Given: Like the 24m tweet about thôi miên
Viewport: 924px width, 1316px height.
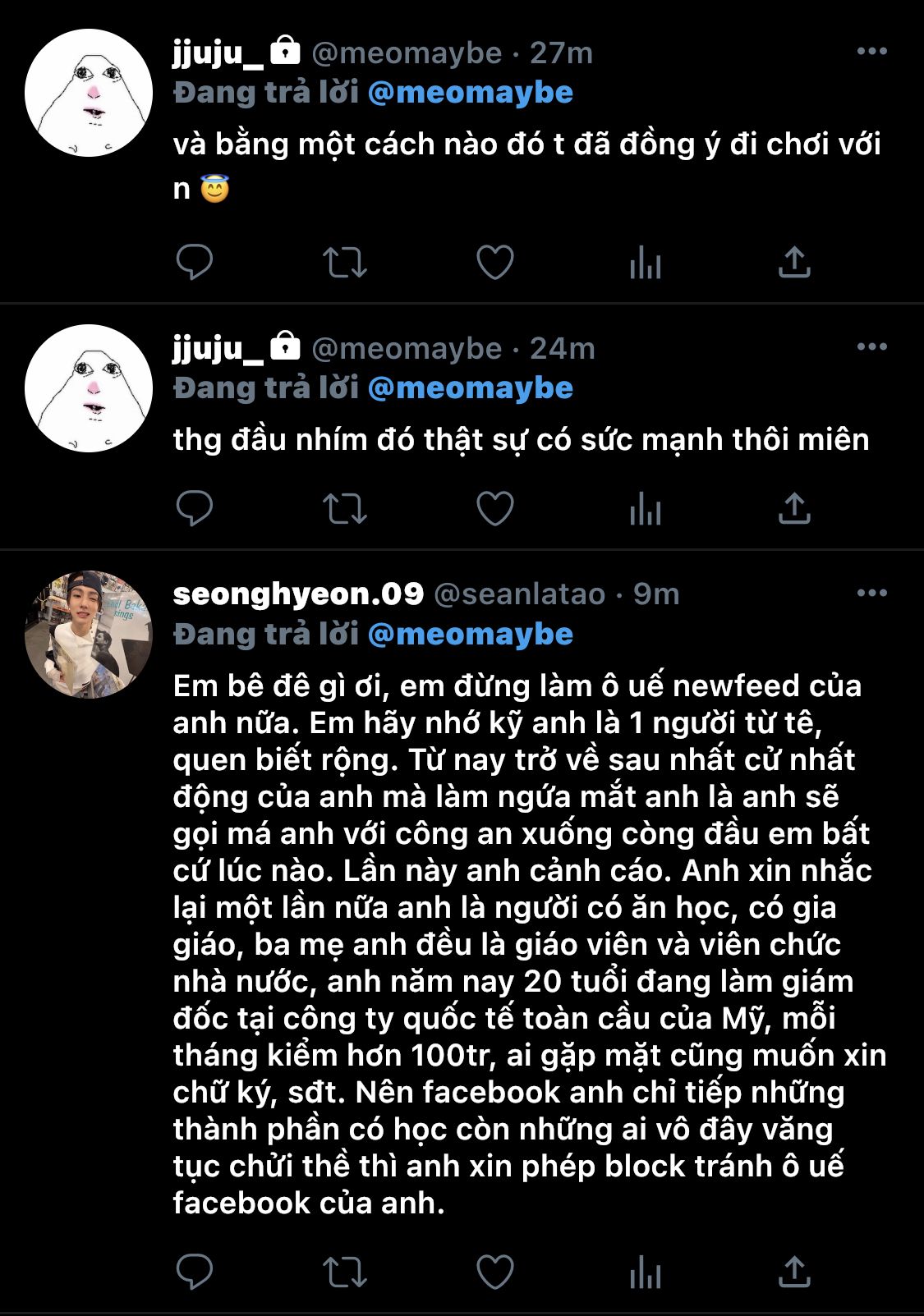Looking at the screenshot, I should point(494,509).
